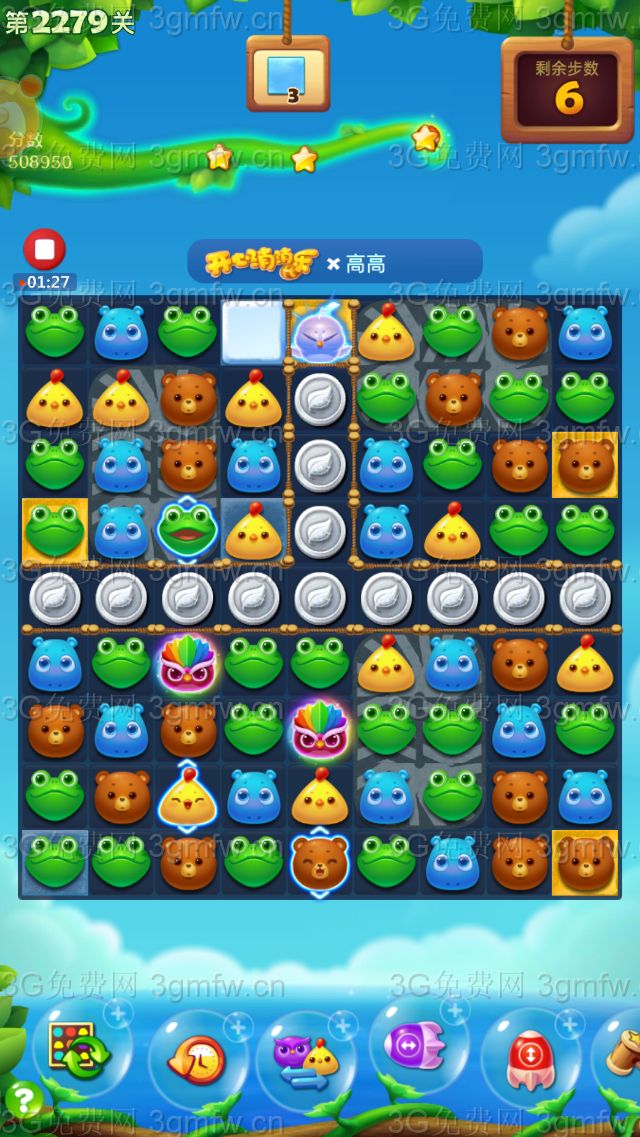The image size is (640, 1137).
Task: Stop the screen recording
Action: [x=44, y=249]
